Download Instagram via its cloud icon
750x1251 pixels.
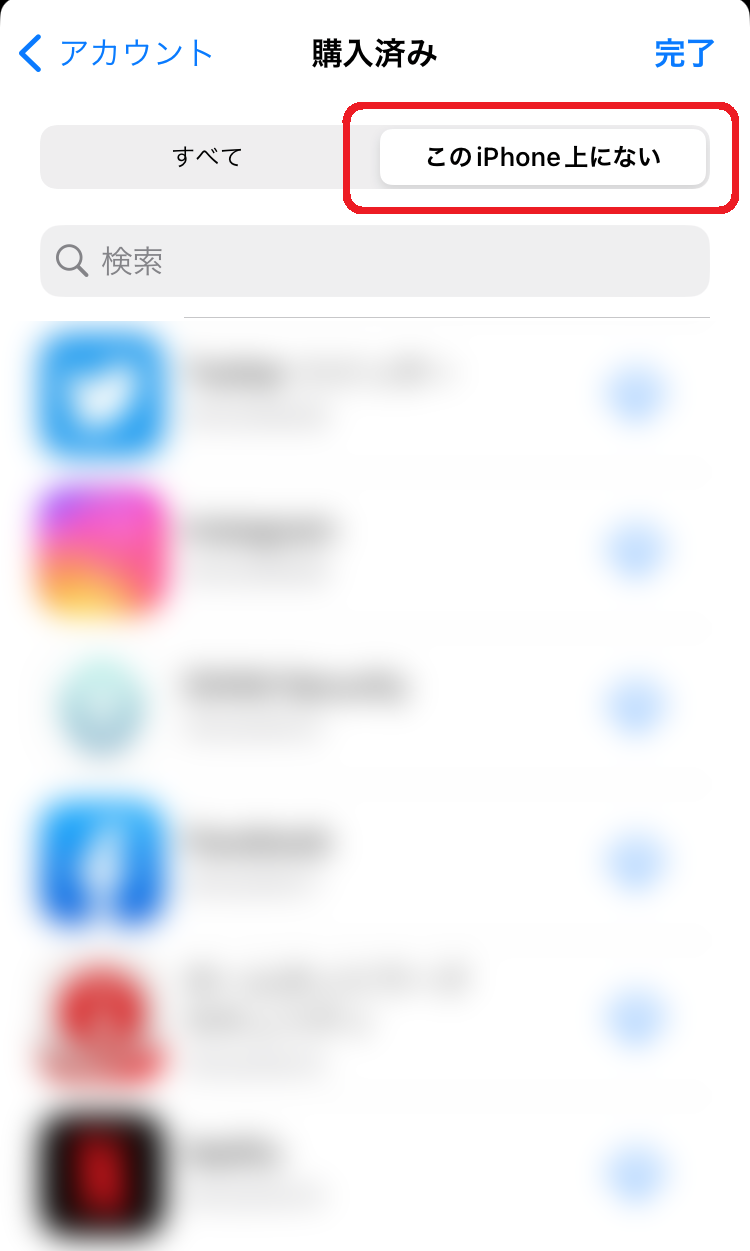point(637,551)
